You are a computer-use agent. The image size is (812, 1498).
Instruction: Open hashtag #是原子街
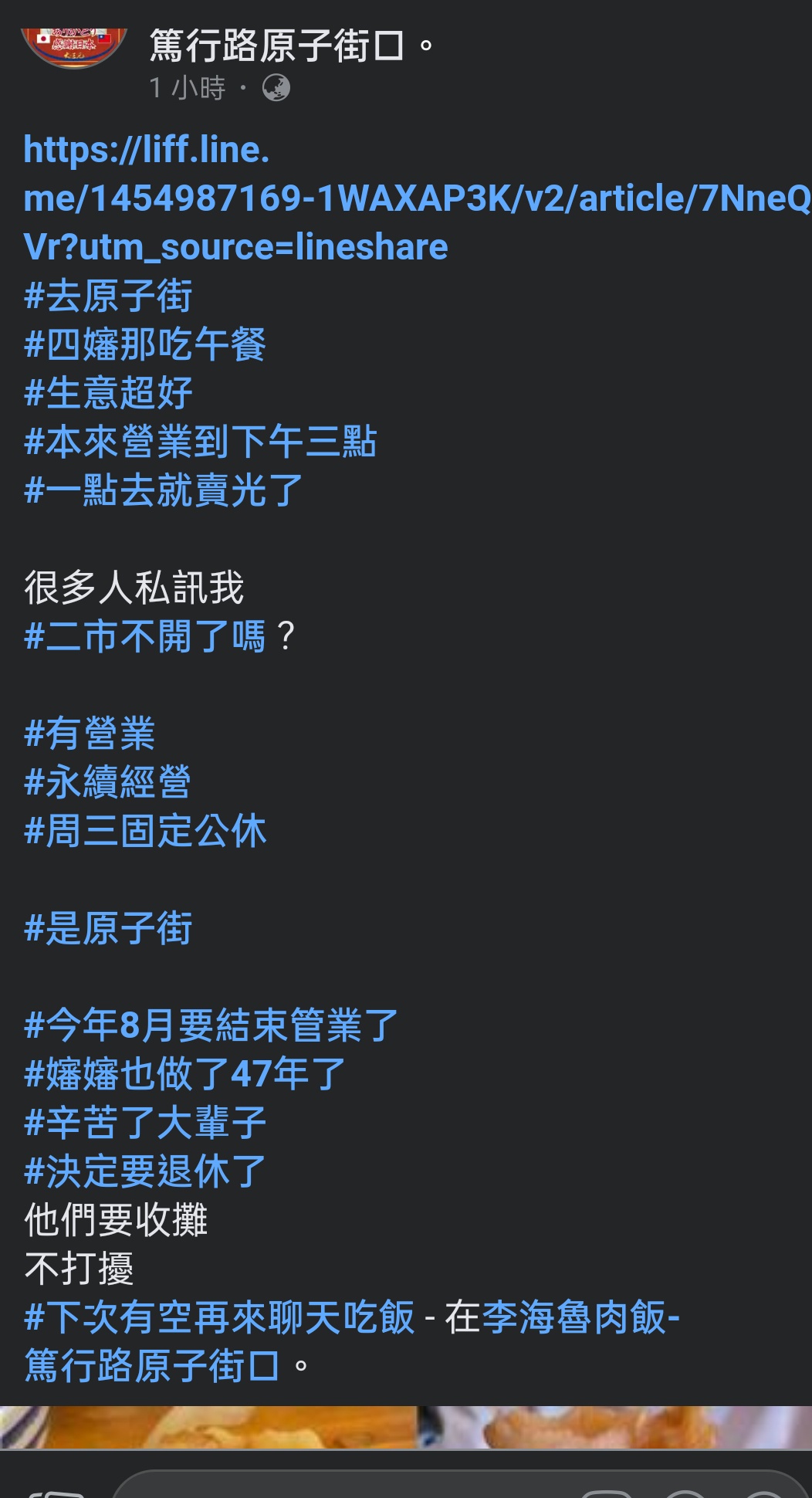108,928
